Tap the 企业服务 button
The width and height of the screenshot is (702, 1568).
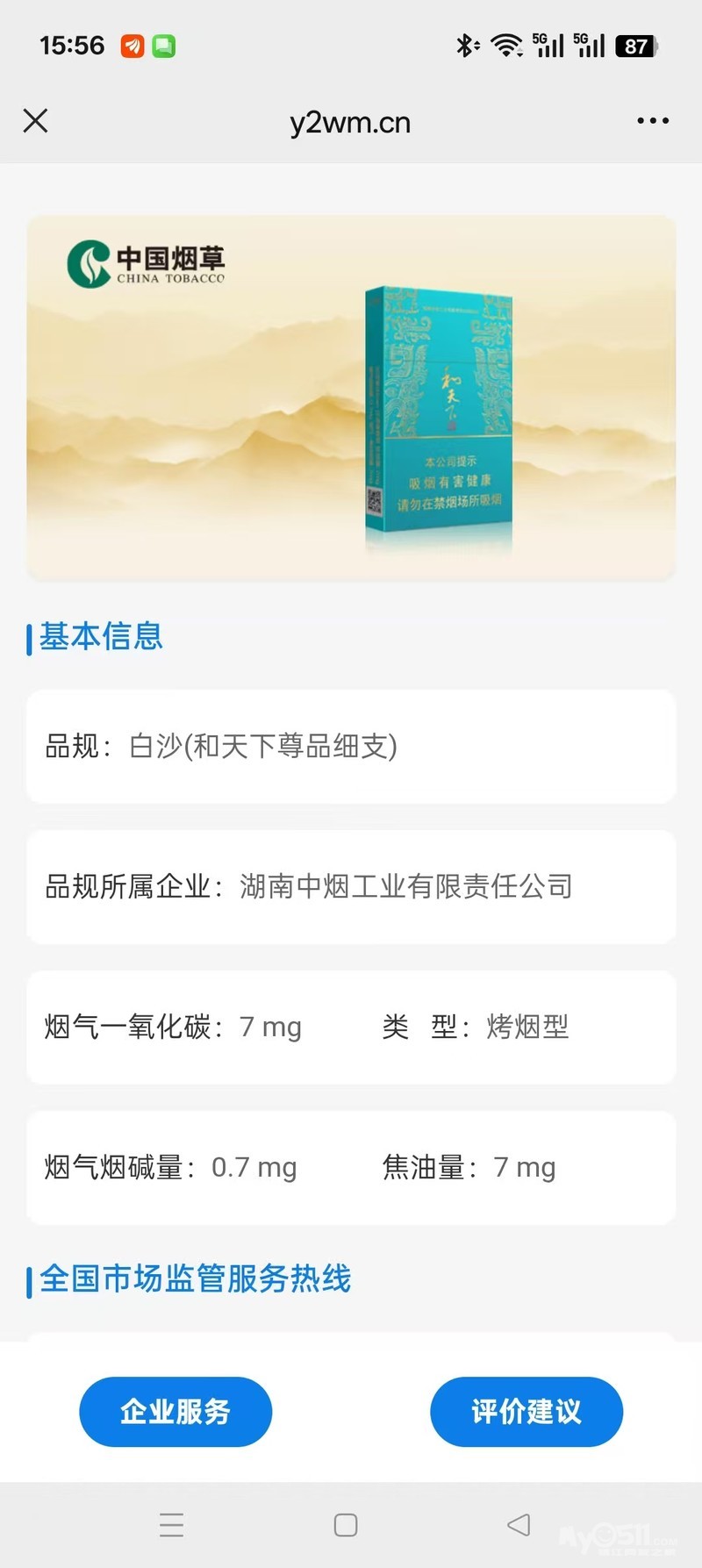click(x=175, y=1411)
